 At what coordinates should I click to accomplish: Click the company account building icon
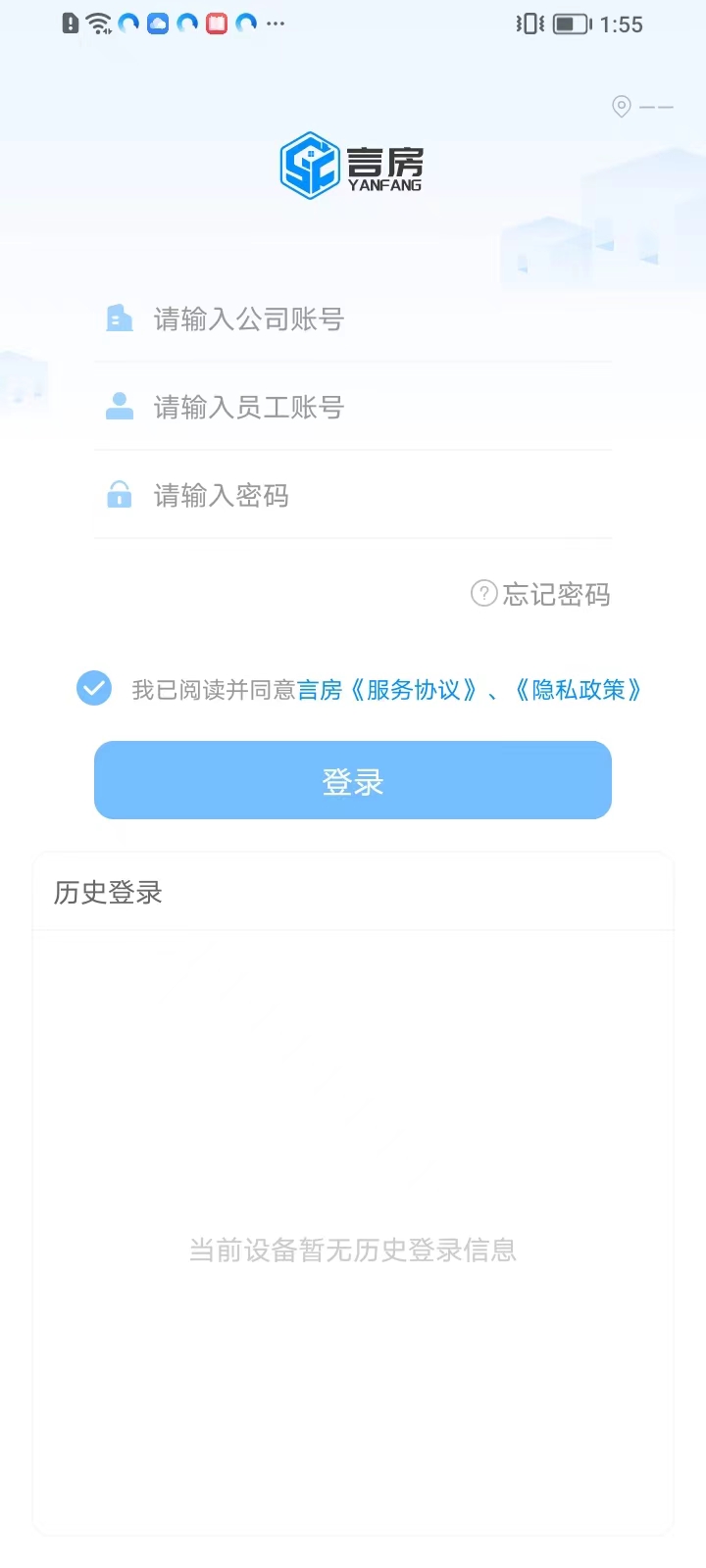119,318
